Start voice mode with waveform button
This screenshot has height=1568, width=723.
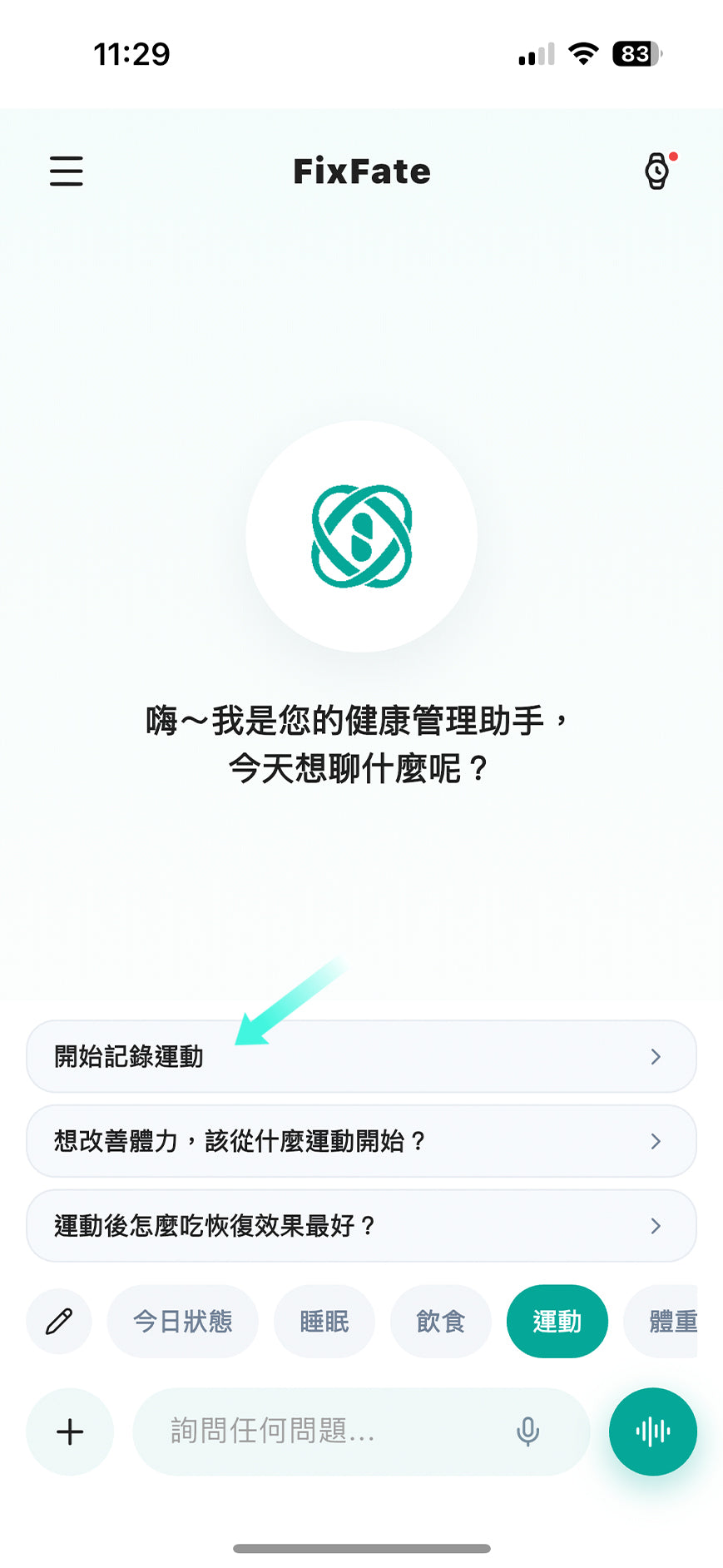pyautogui.click(x=653, y=1432)
